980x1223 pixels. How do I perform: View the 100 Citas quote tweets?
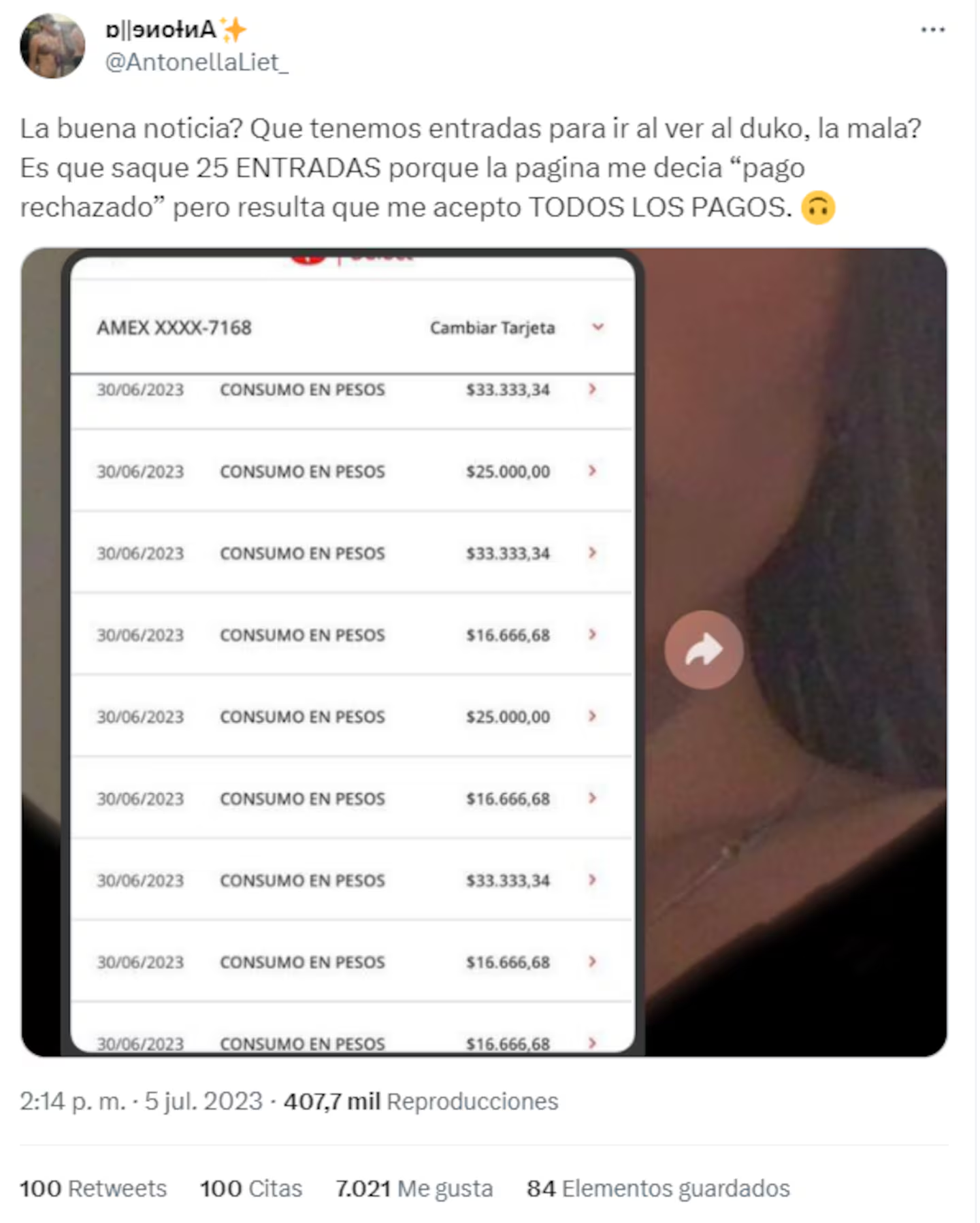[250, 1188]
